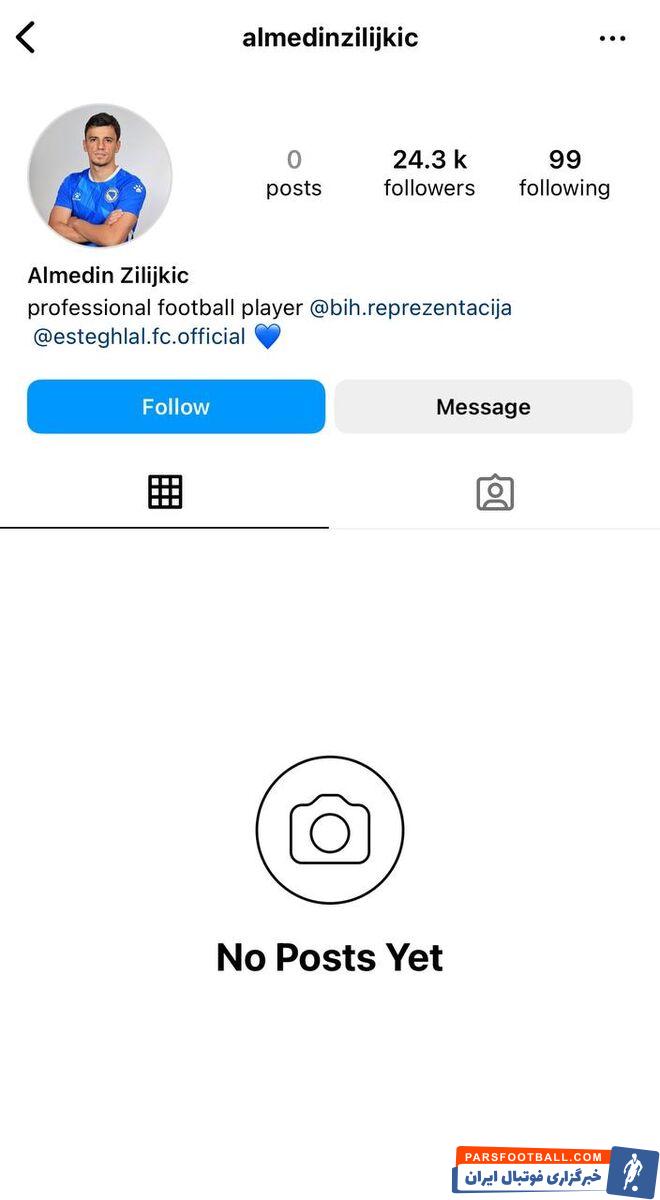Open the three-dot overflow menu

tap(612, 39)
